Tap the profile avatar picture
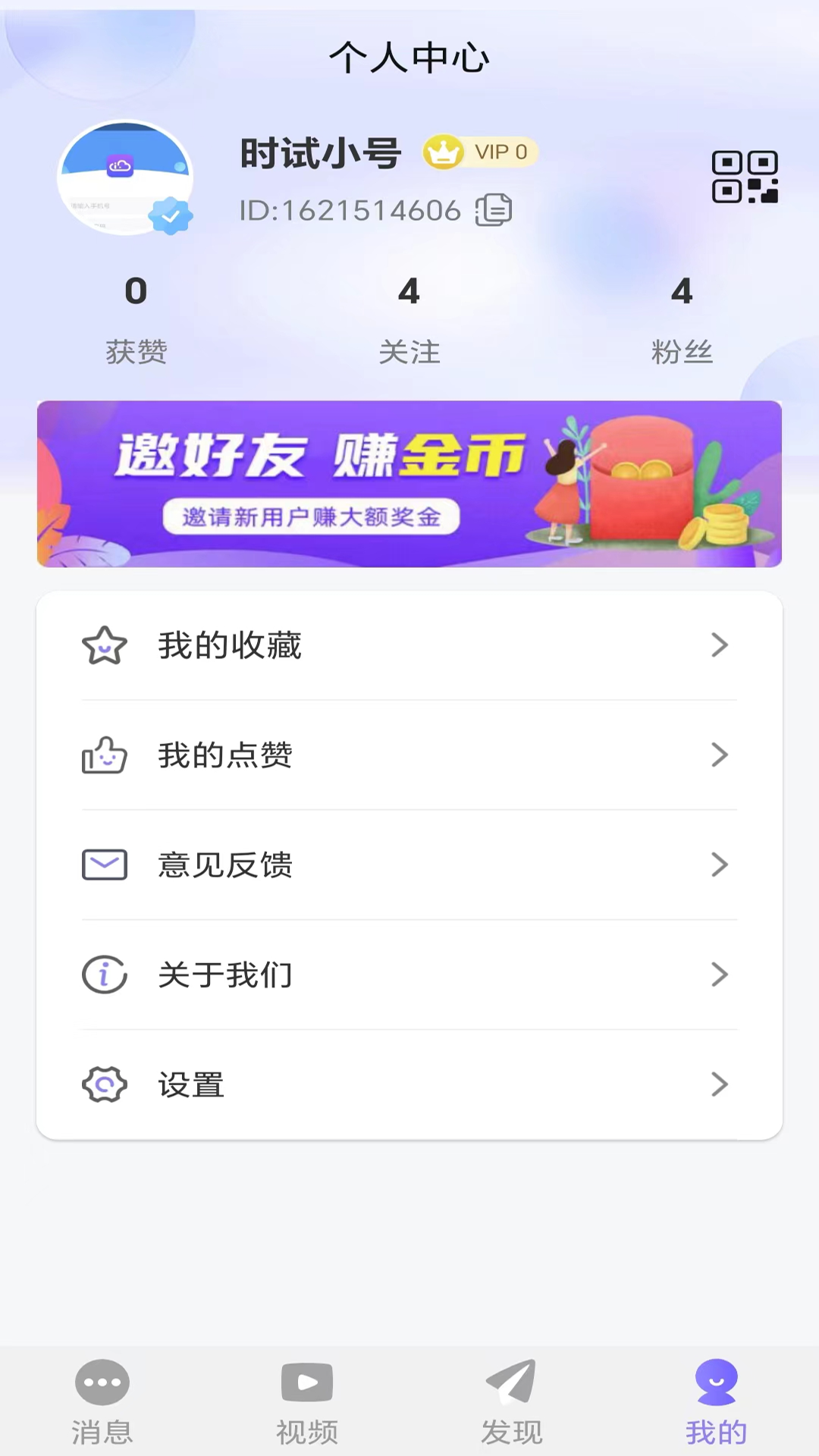This screenshot has width=819, height=1456. tap(125, 178)
